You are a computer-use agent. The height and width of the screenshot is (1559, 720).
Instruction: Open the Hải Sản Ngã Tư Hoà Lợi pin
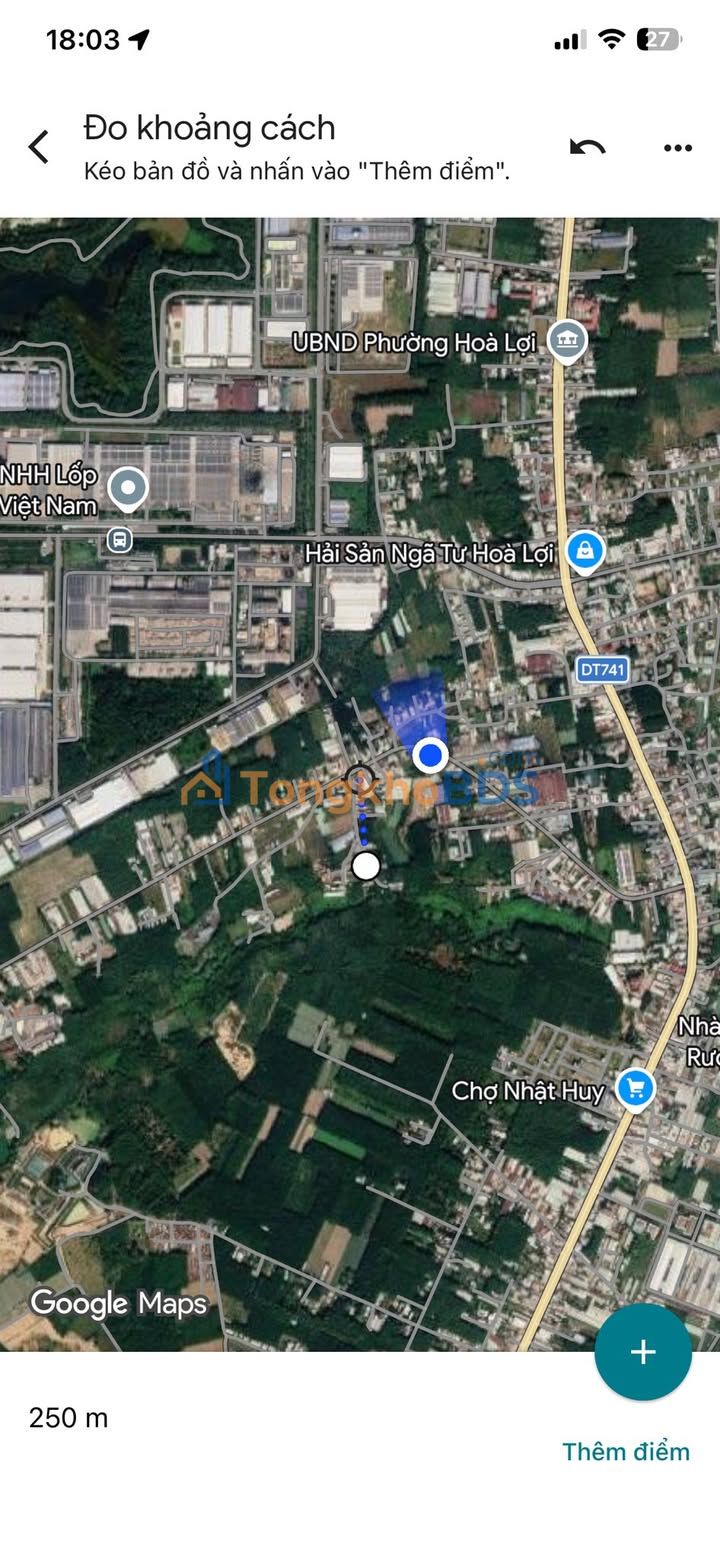tap(585, 551)
